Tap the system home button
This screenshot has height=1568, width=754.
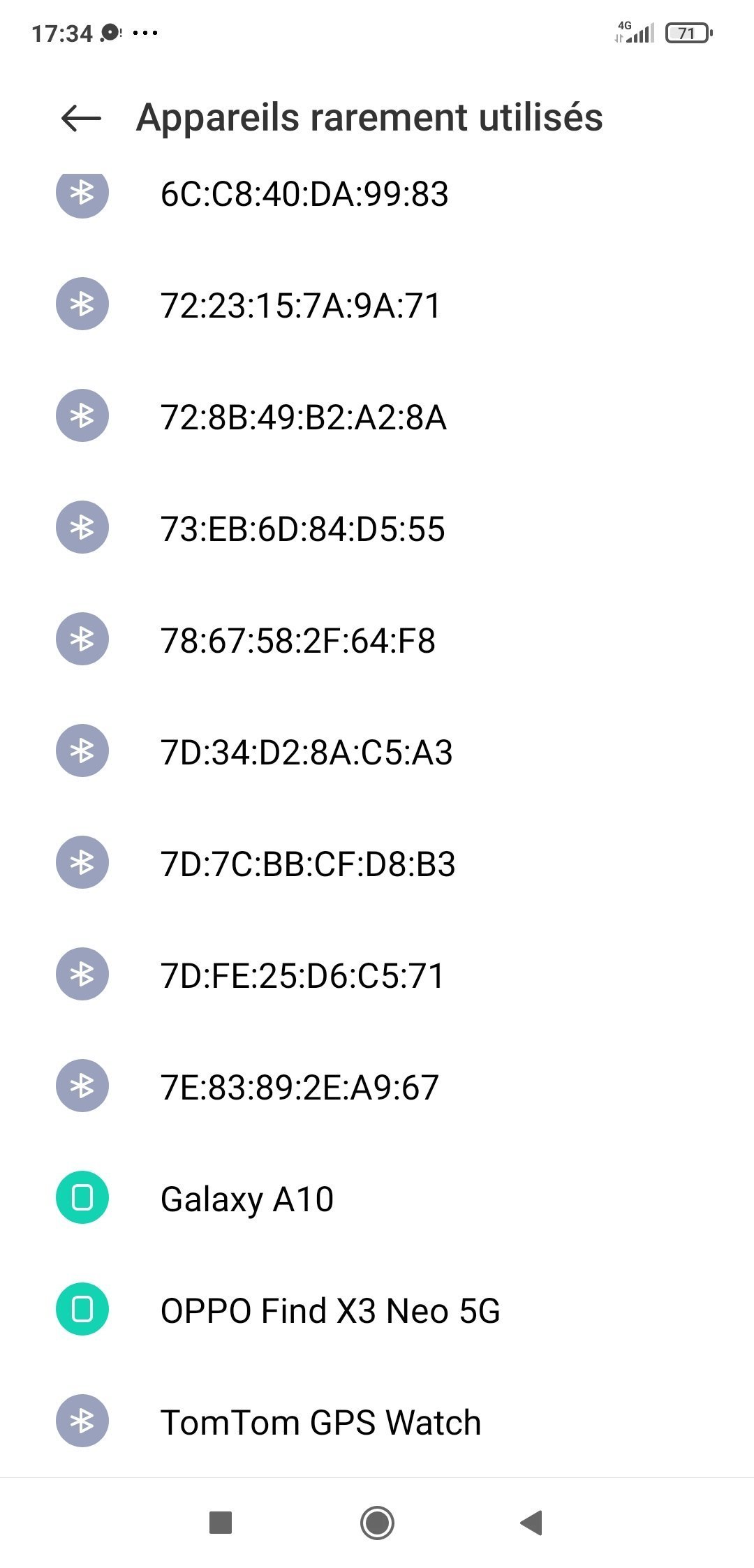click(x=377, y=1523)
